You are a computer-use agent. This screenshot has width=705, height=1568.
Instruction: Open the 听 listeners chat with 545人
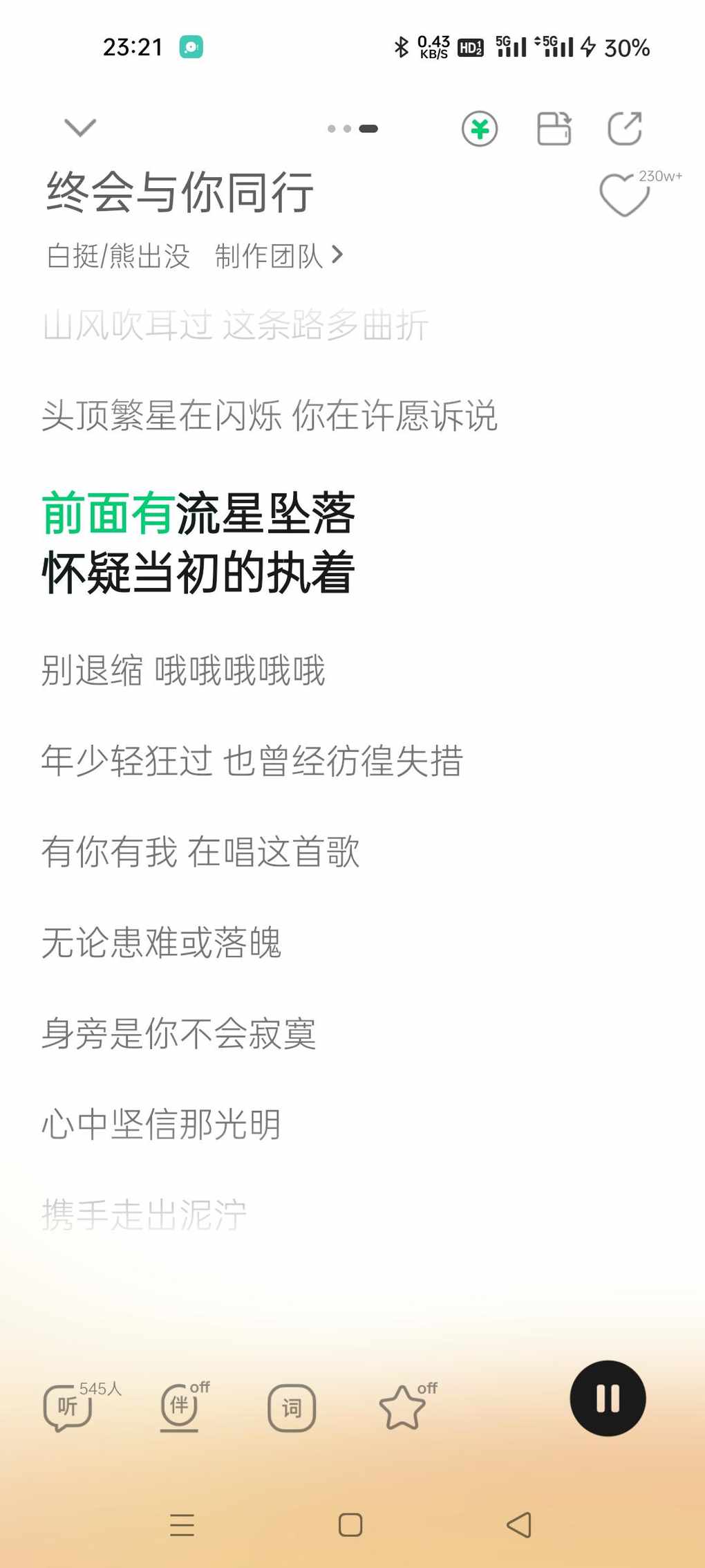[x=68, y=1407]
